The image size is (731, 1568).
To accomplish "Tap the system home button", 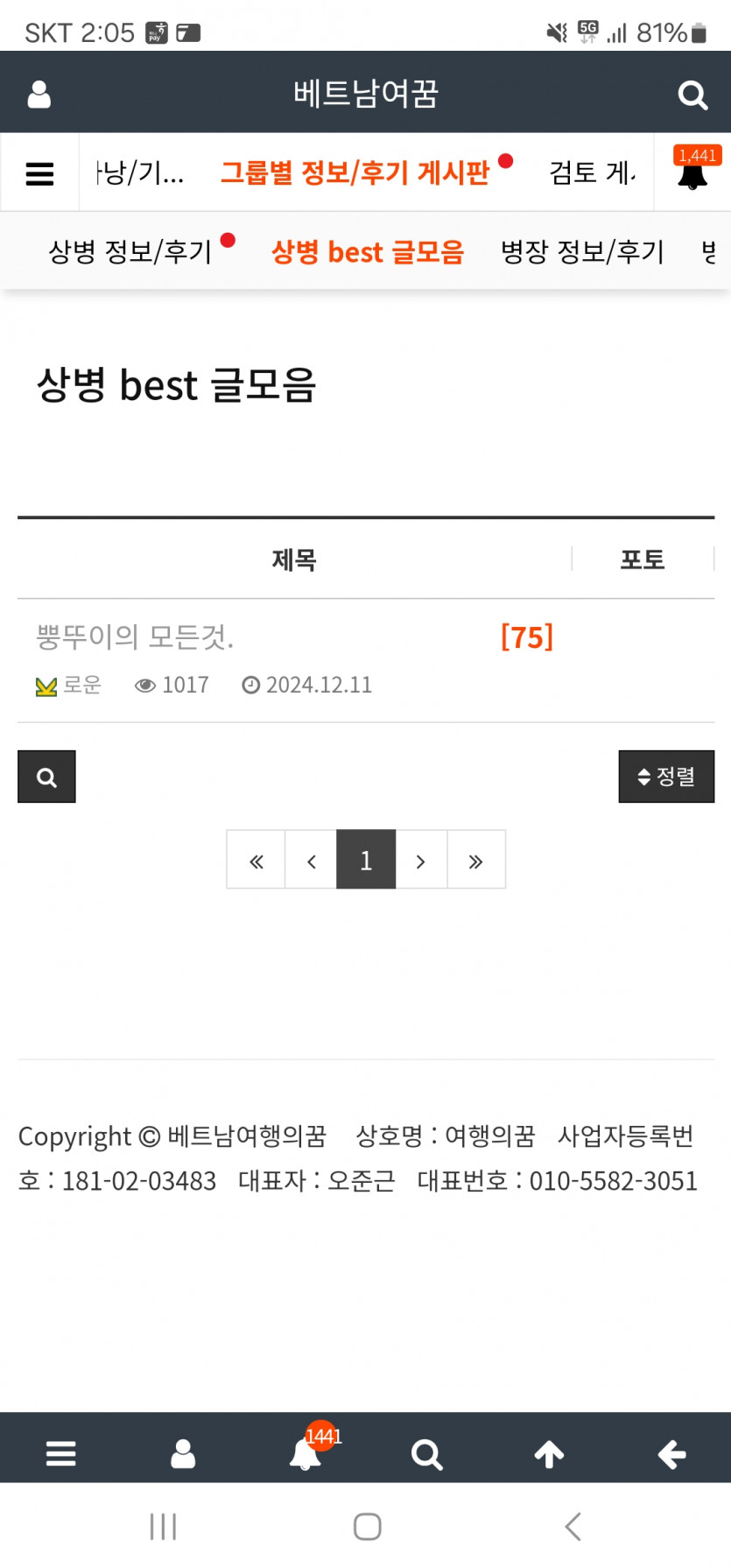I will pos(367,1526).
